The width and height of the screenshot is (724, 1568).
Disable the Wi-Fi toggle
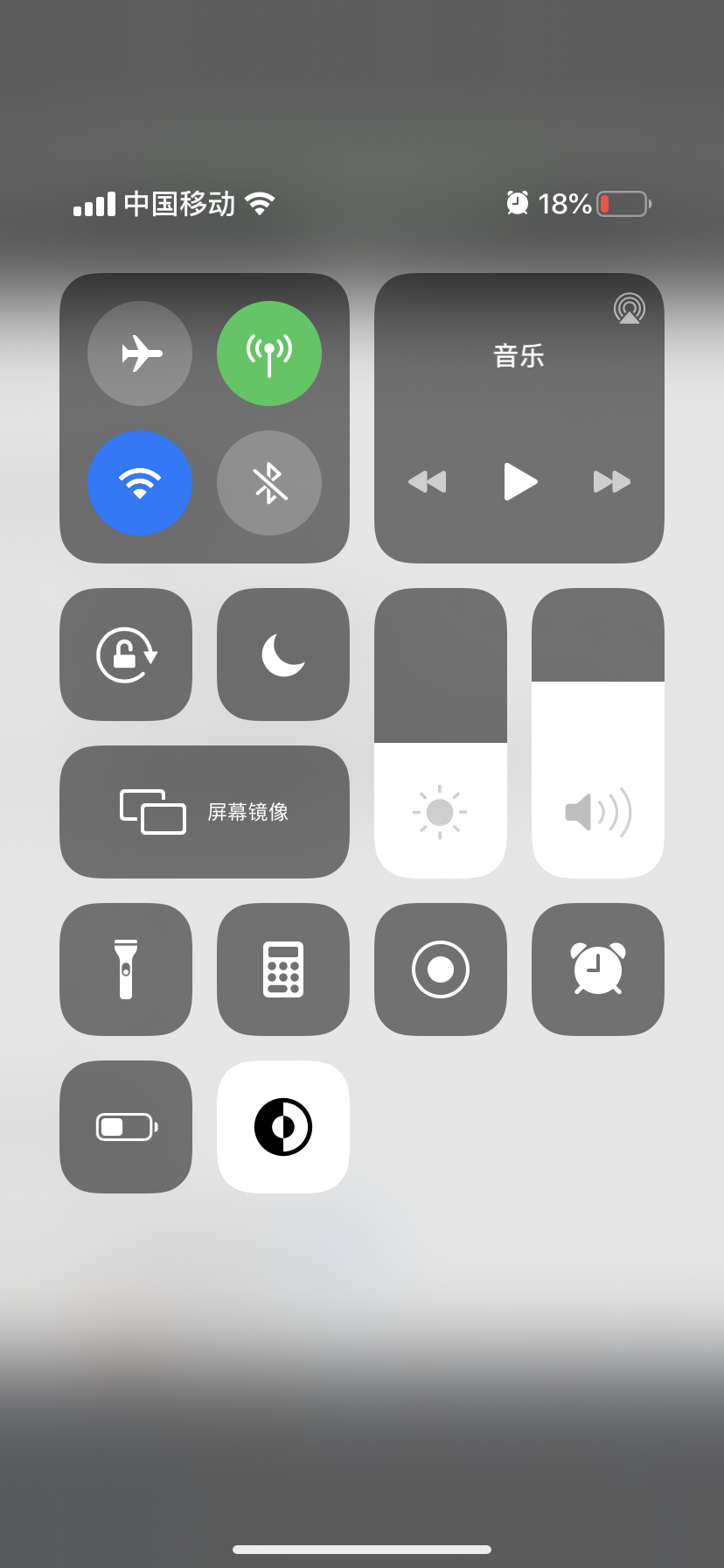pyautogui.click(x=140, y=483)
